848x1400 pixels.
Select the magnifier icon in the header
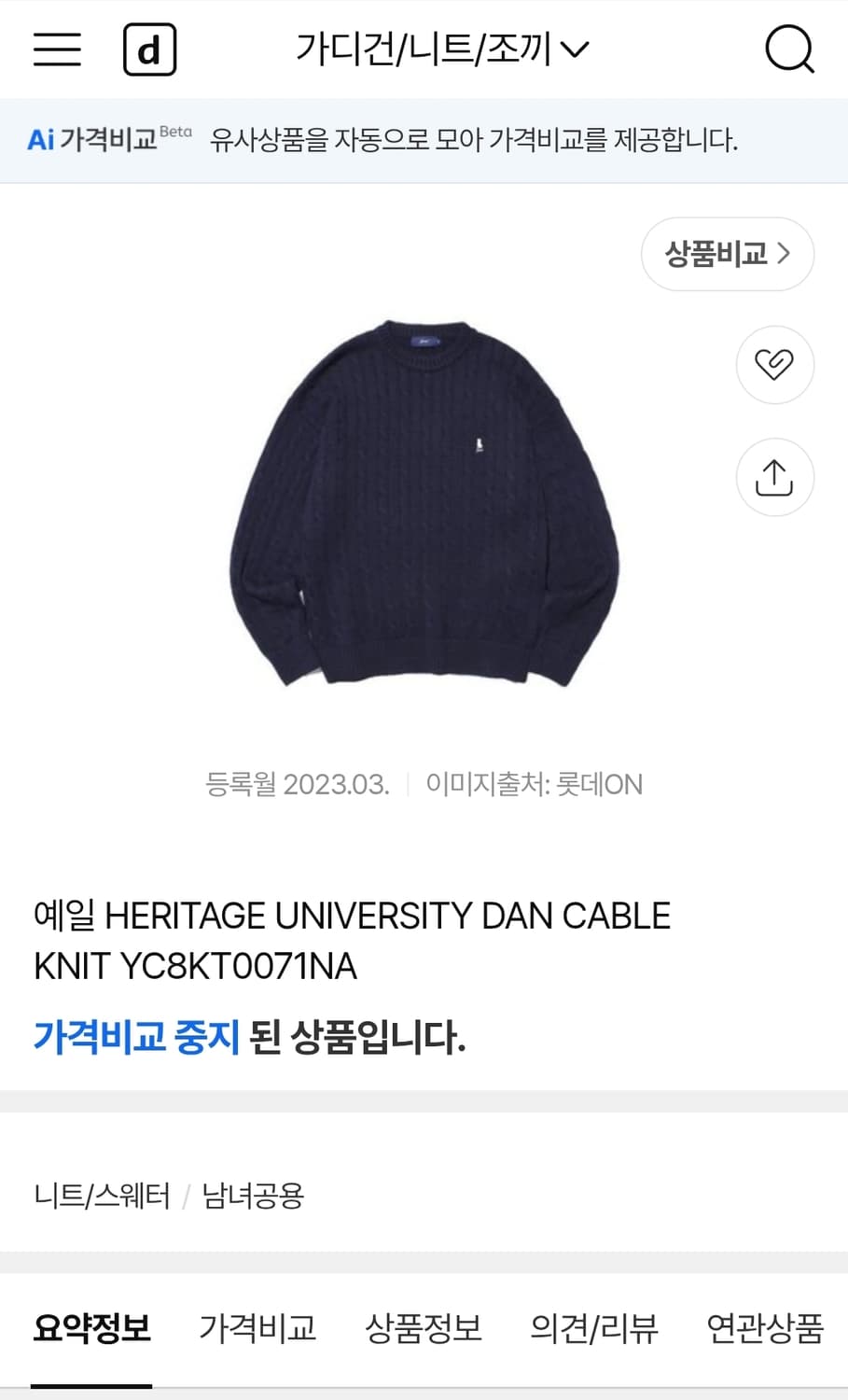pos(790,49)
